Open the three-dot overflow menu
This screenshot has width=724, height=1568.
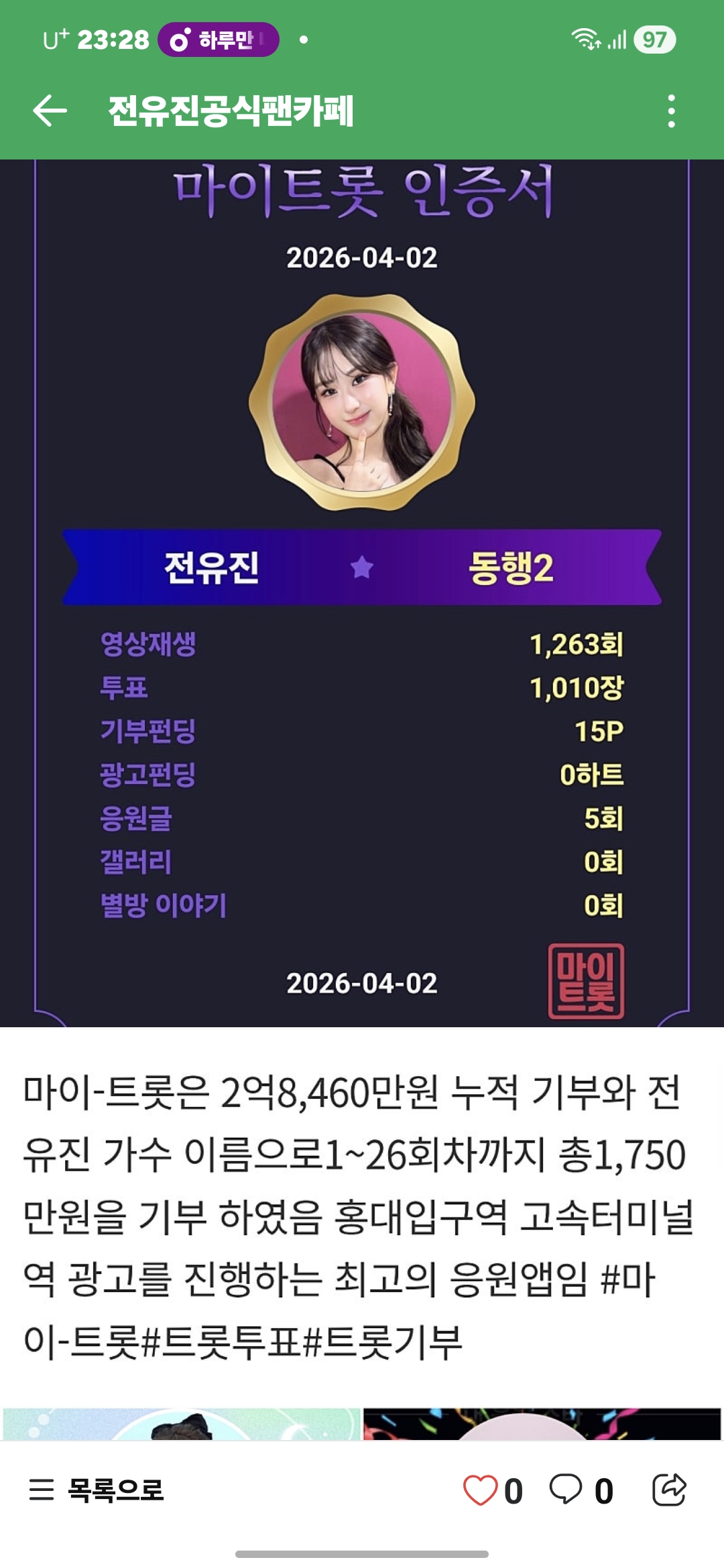click(x=671, y=111)
